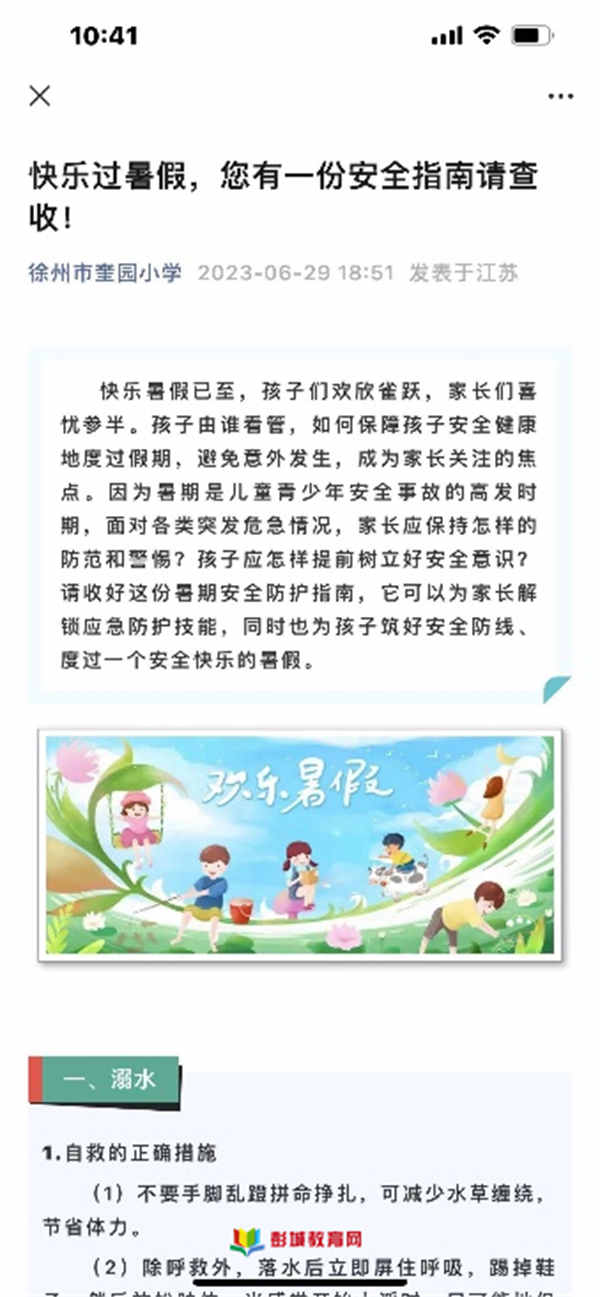Close the article page
Viewport: 600px width, 1297px height.
(x=39, y=96)
